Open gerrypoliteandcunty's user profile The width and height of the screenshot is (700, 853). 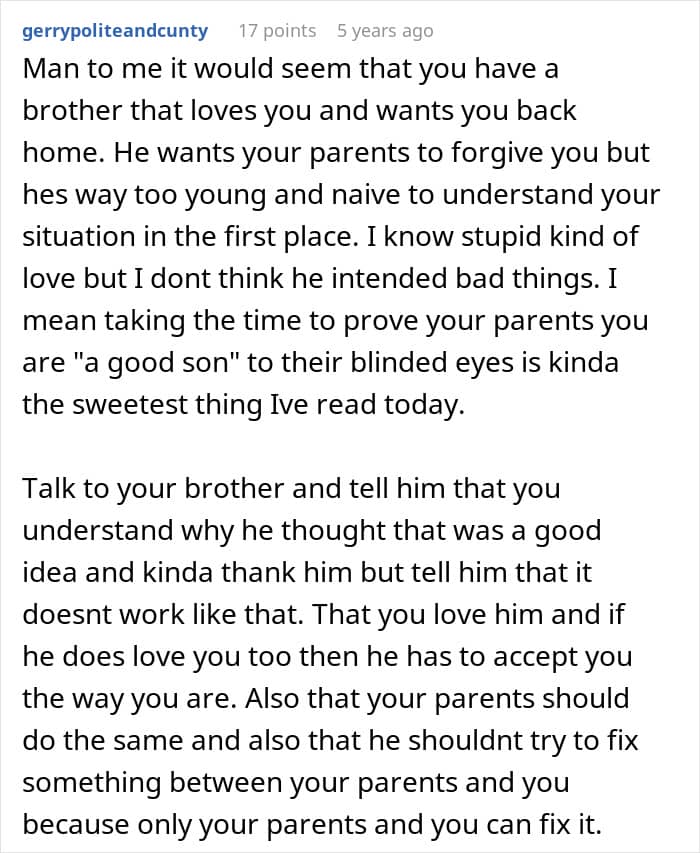[x=115, y=31]
